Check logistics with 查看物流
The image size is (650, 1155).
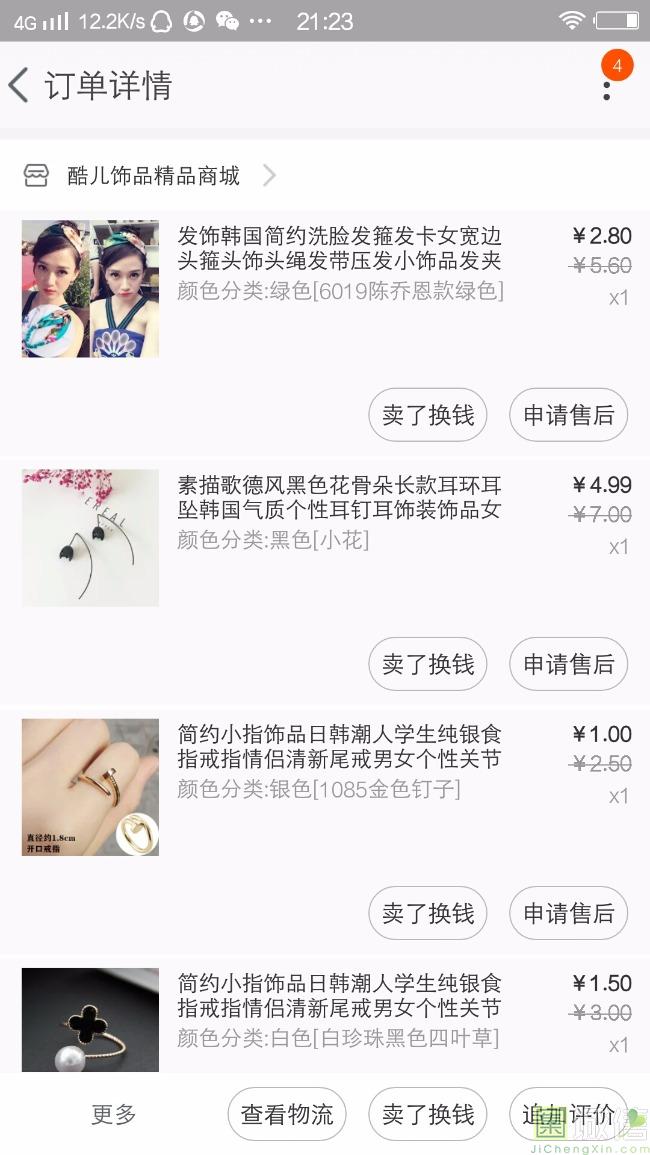click(x=287, y=1114)
